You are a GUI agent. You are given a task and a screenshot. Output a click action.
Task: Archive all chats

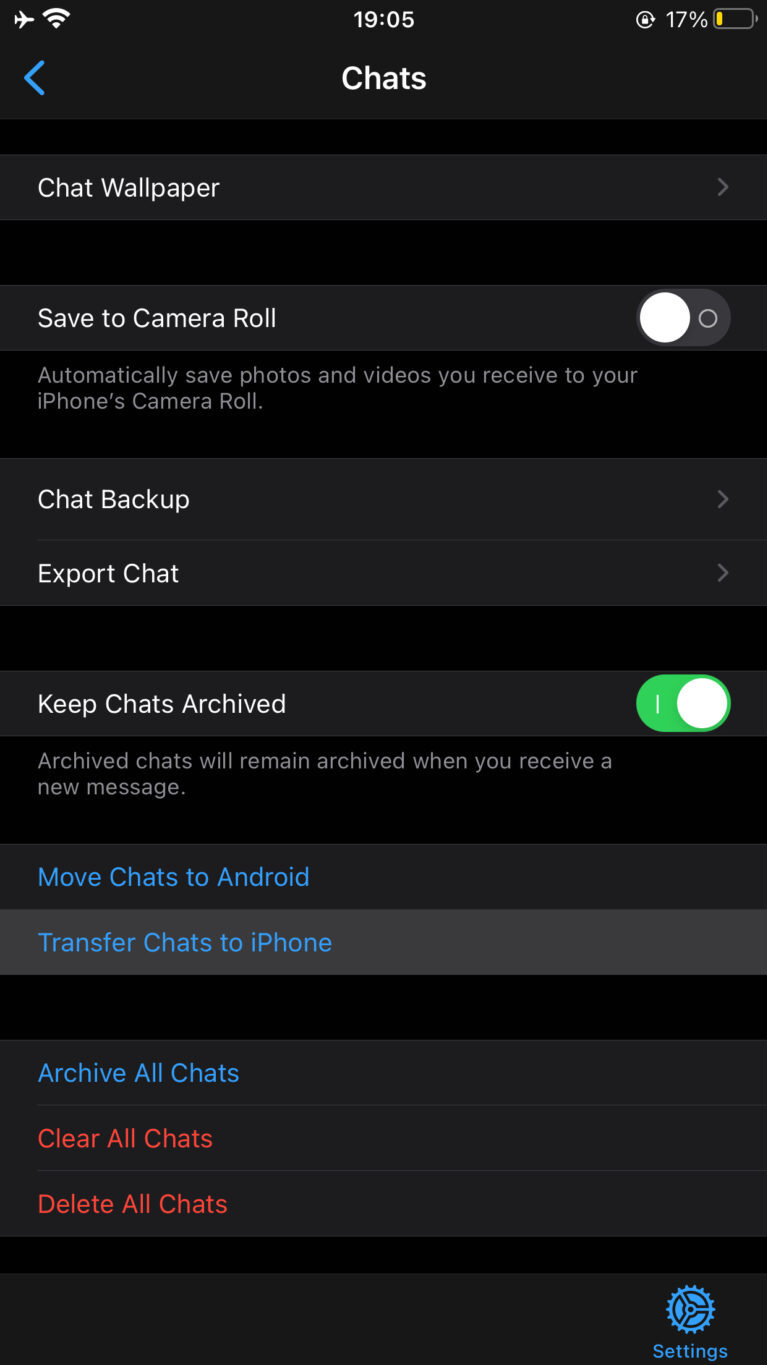click(x=139, y=1073)
